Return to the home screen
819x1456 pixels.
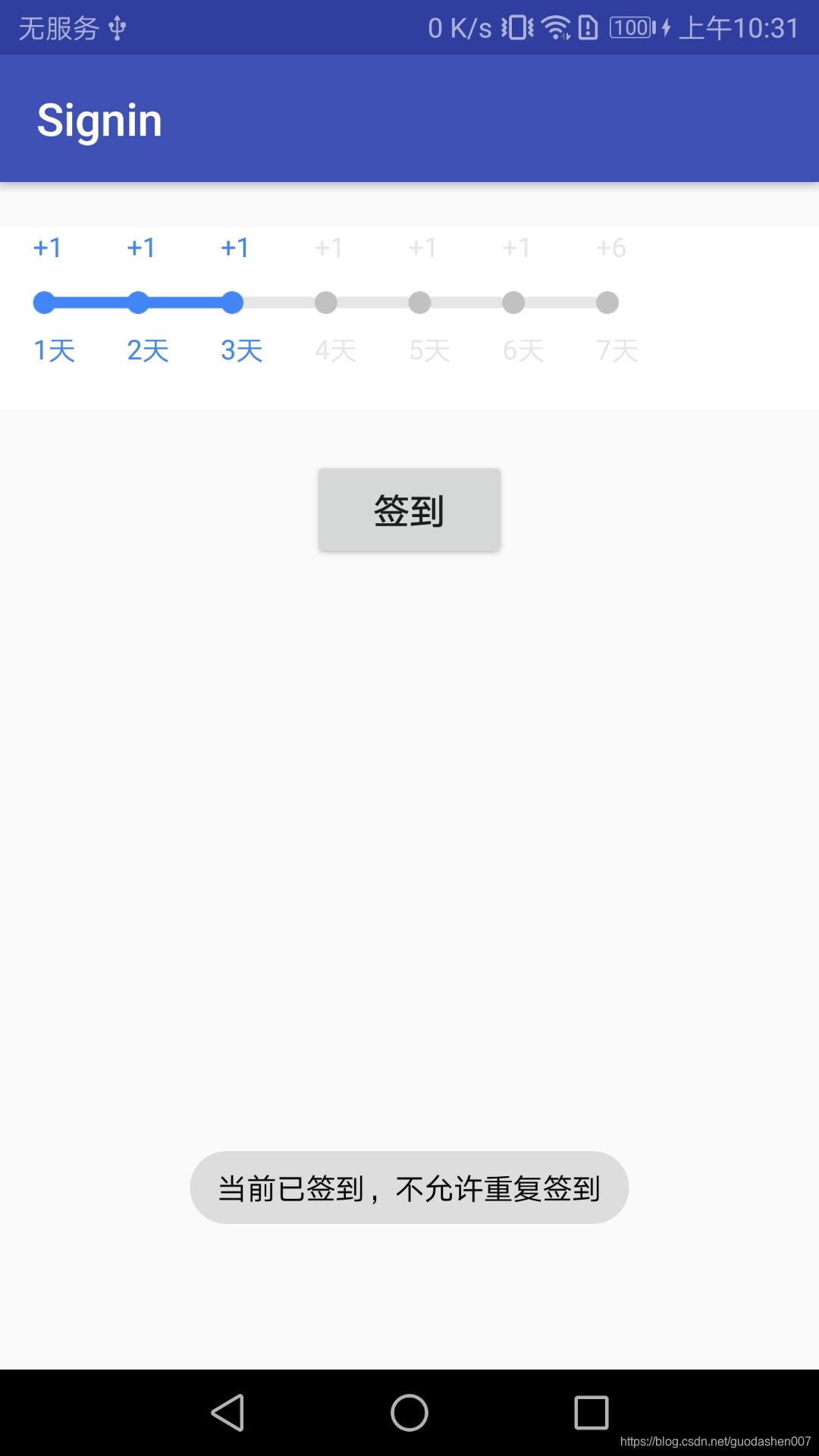[409, 1413]
